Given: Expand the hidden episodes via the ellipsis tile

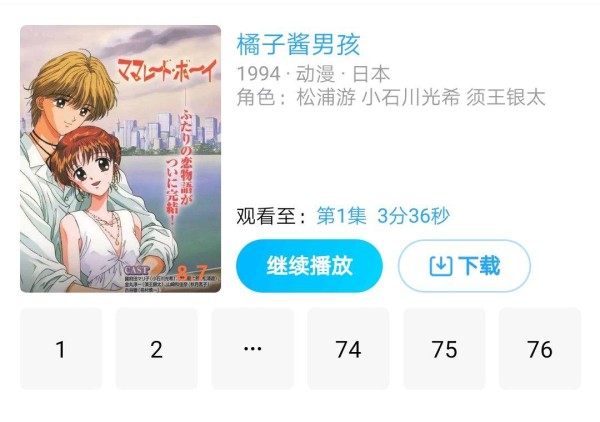Looking at the screenshot, I should (x=252, y=349).
